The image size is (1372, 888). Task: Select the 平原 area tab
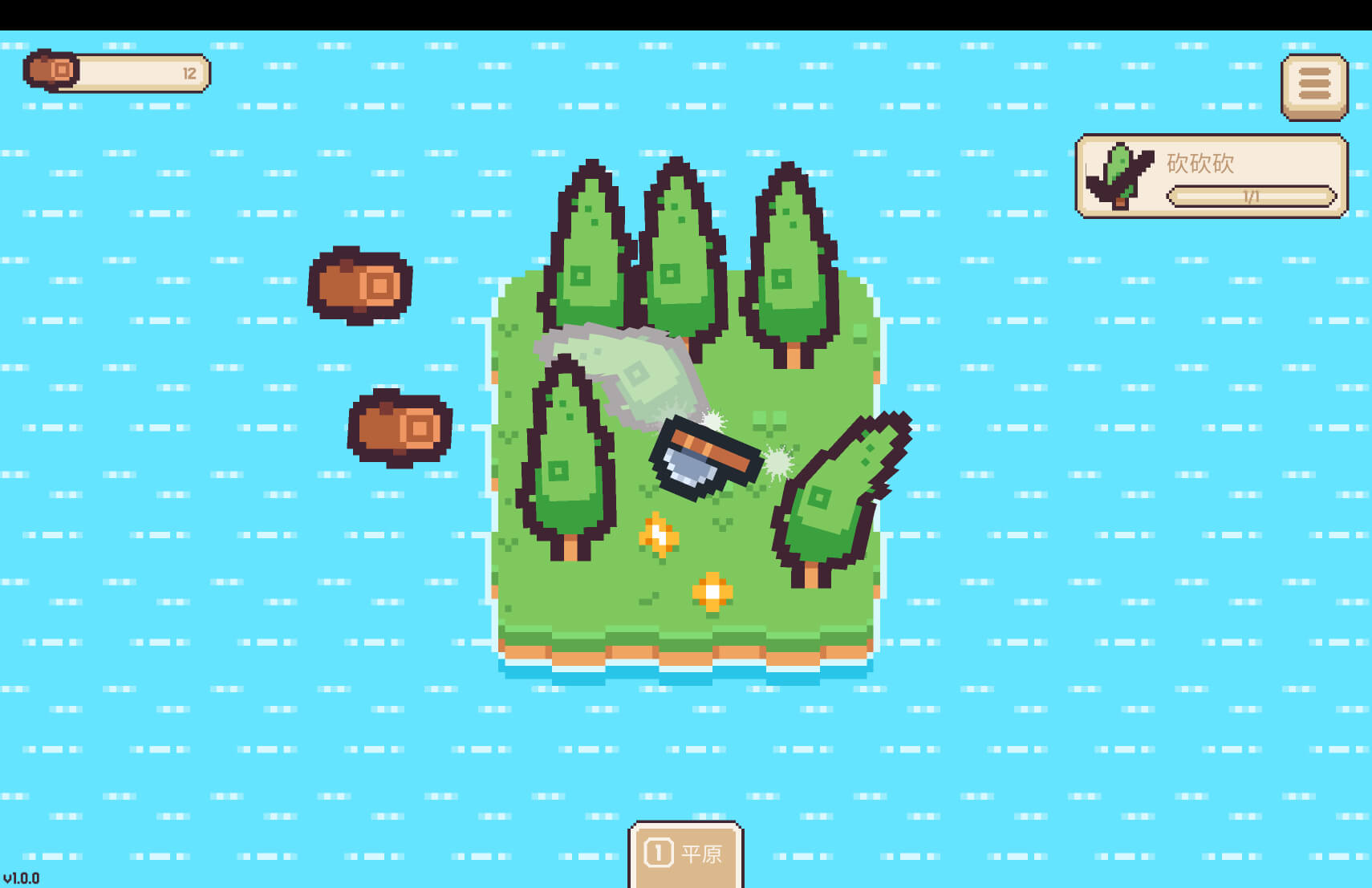(686, 853)
